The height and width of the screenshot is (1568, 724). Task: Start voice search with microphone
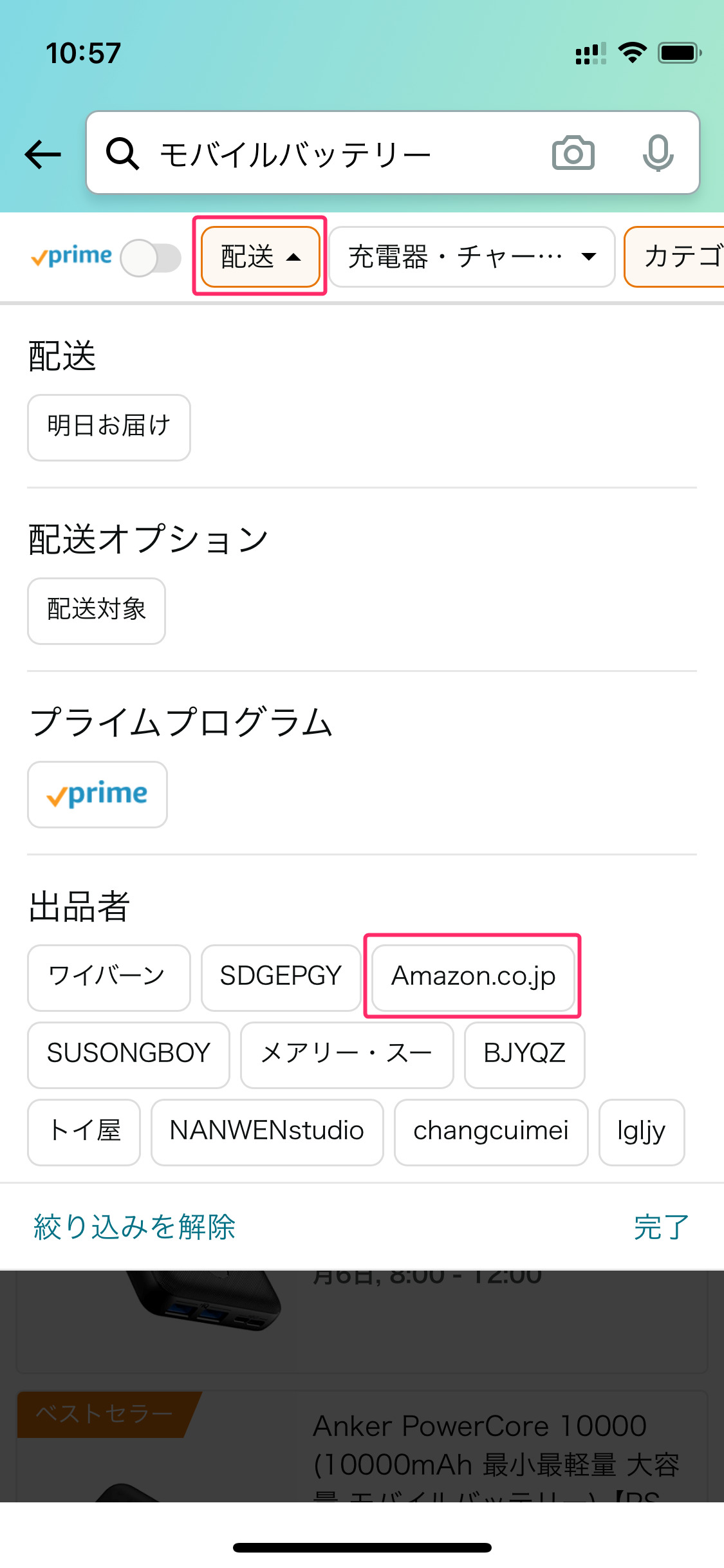[x=658, y=153]
